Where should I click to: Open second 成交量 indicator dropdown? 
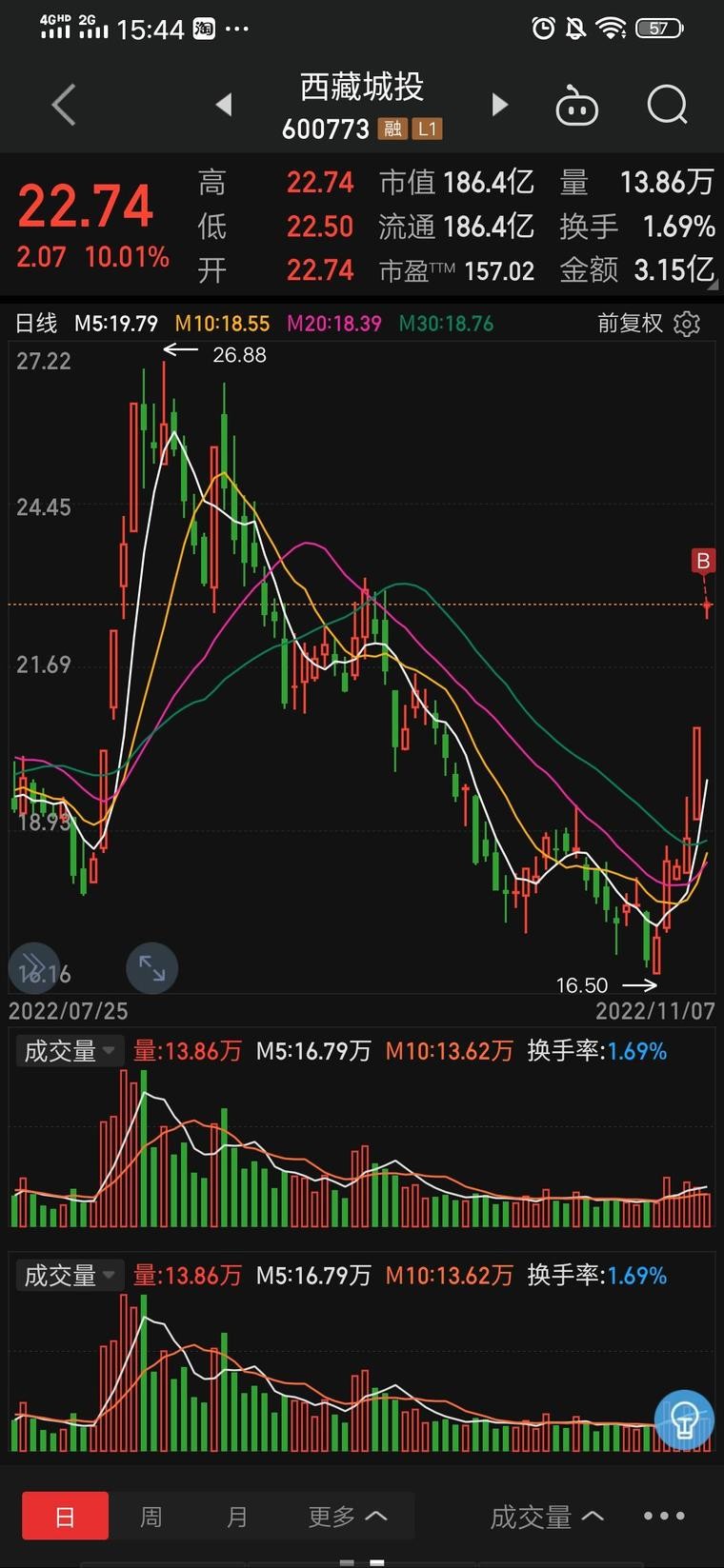tap(70, 1275)
